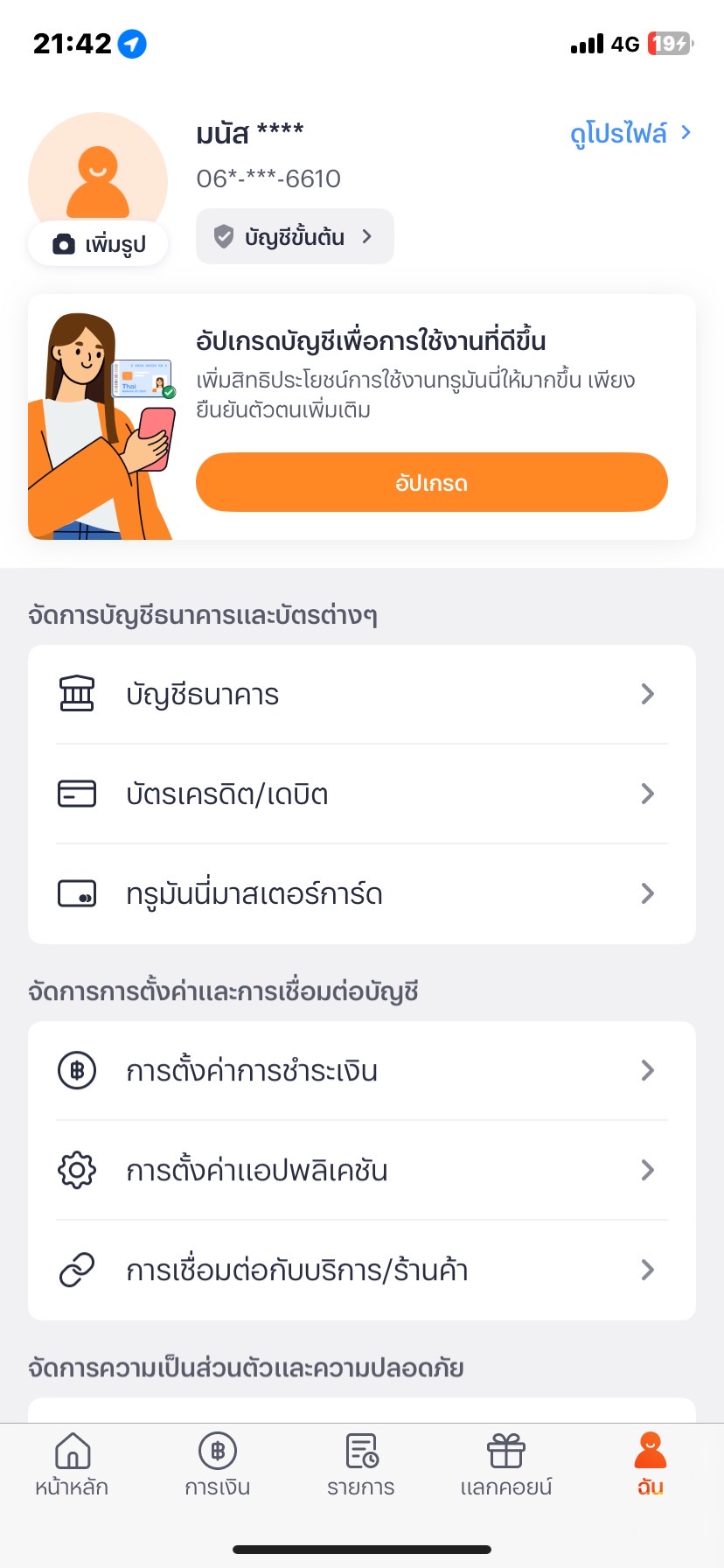Screen dimensions: 724x1568
Task: Open การตั้งค่าแอปพลิเคชัน app settings
Action: click(362, 1171)
